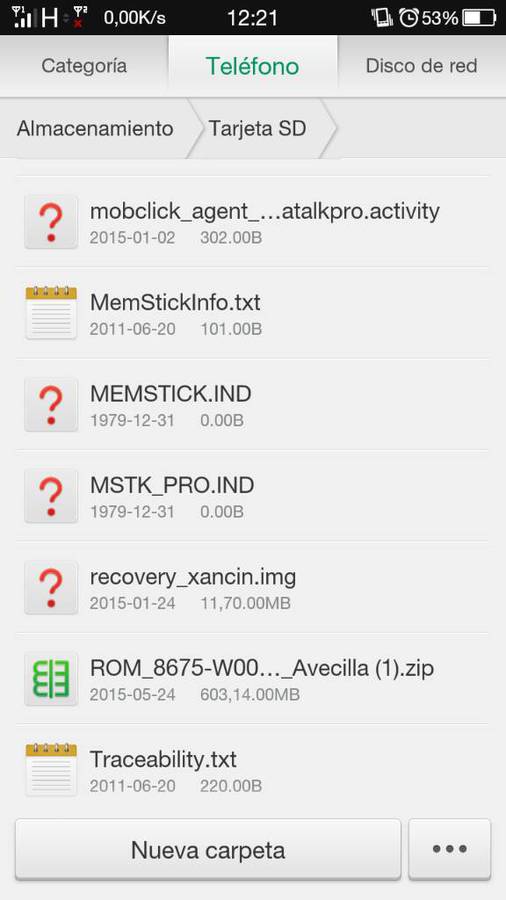The image size is (506, 900).
Task: Open recovery_xancin.img
Action: pyautogui.click(x=252, y=587)
